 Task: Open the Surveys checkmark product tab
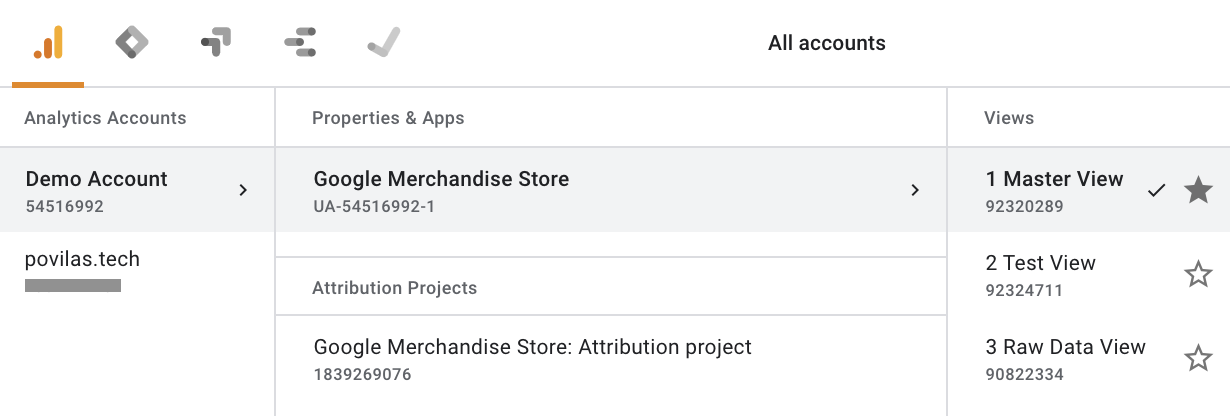[383, 43]
